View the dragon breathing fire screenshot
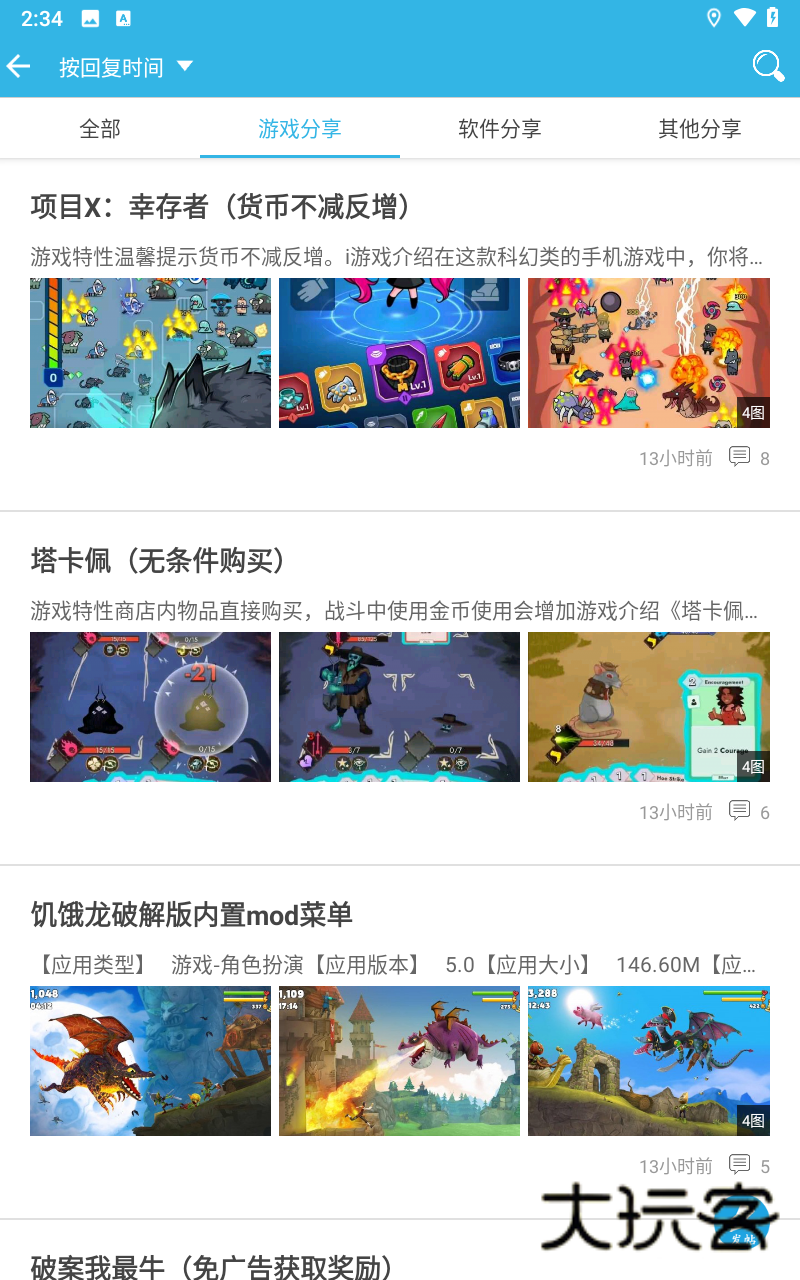Screen dimensions: 800x1280 (399, 1061)
